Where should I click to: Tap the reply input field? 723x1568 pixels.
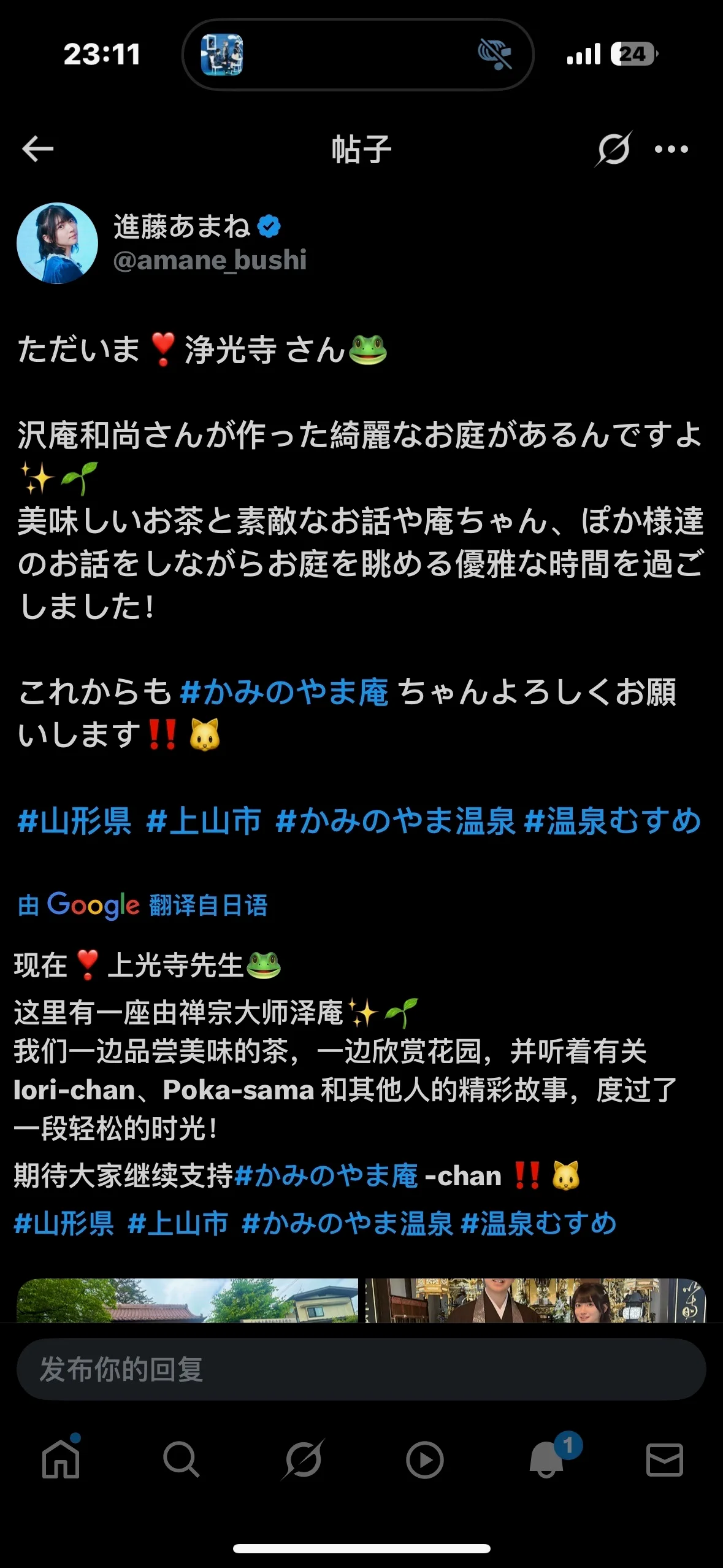click(x=361, y=1369)
